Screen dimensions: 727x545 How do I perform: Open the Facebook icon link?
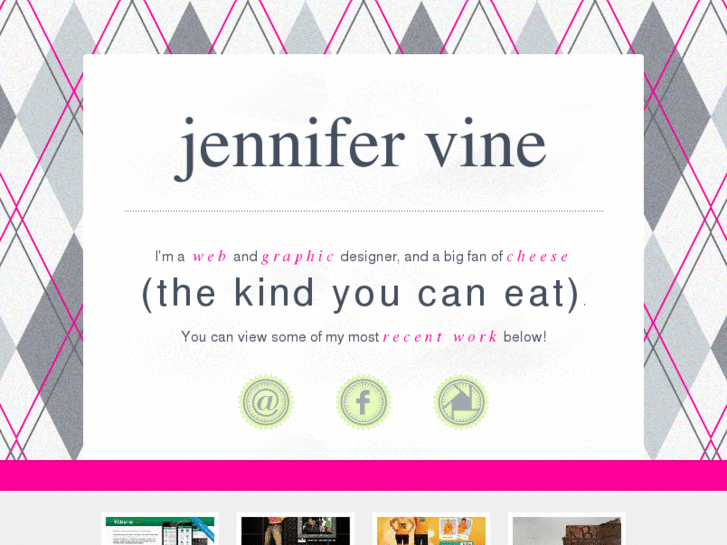pyautogui.click(x=363, y=403)
